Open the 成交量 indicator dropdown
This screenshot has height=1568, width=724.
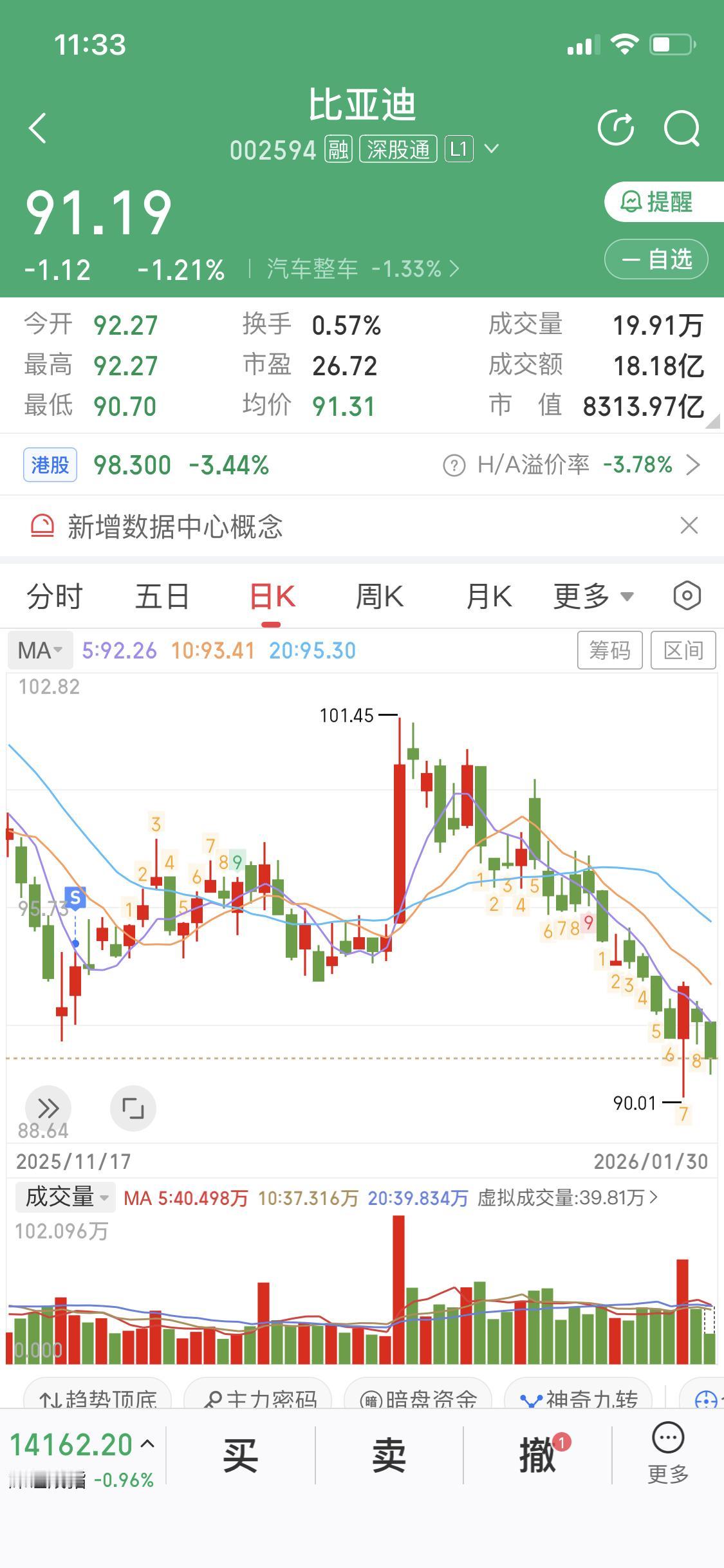tap(64, 1197)
